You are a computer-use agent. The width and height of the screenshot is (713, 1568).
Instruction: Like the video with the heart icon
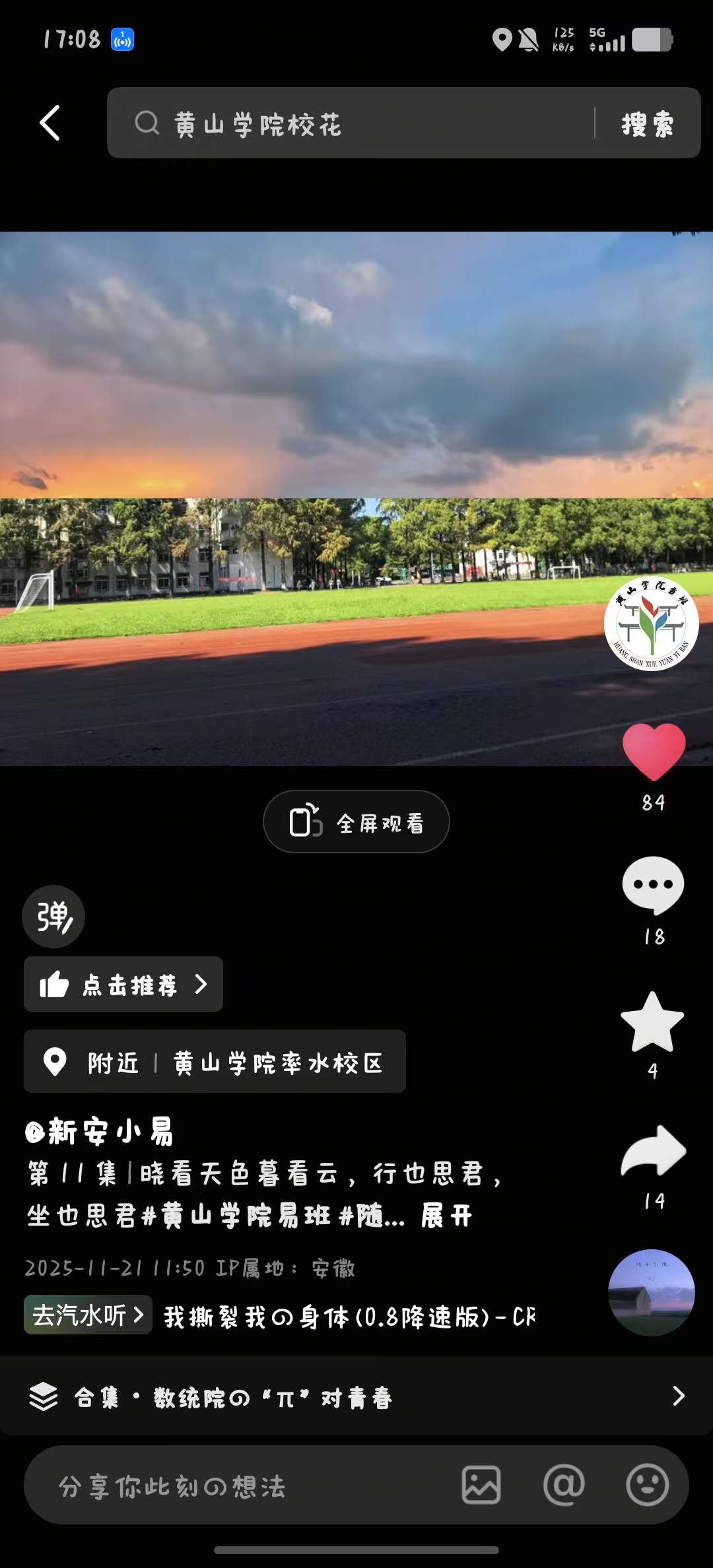click(654, 752)
